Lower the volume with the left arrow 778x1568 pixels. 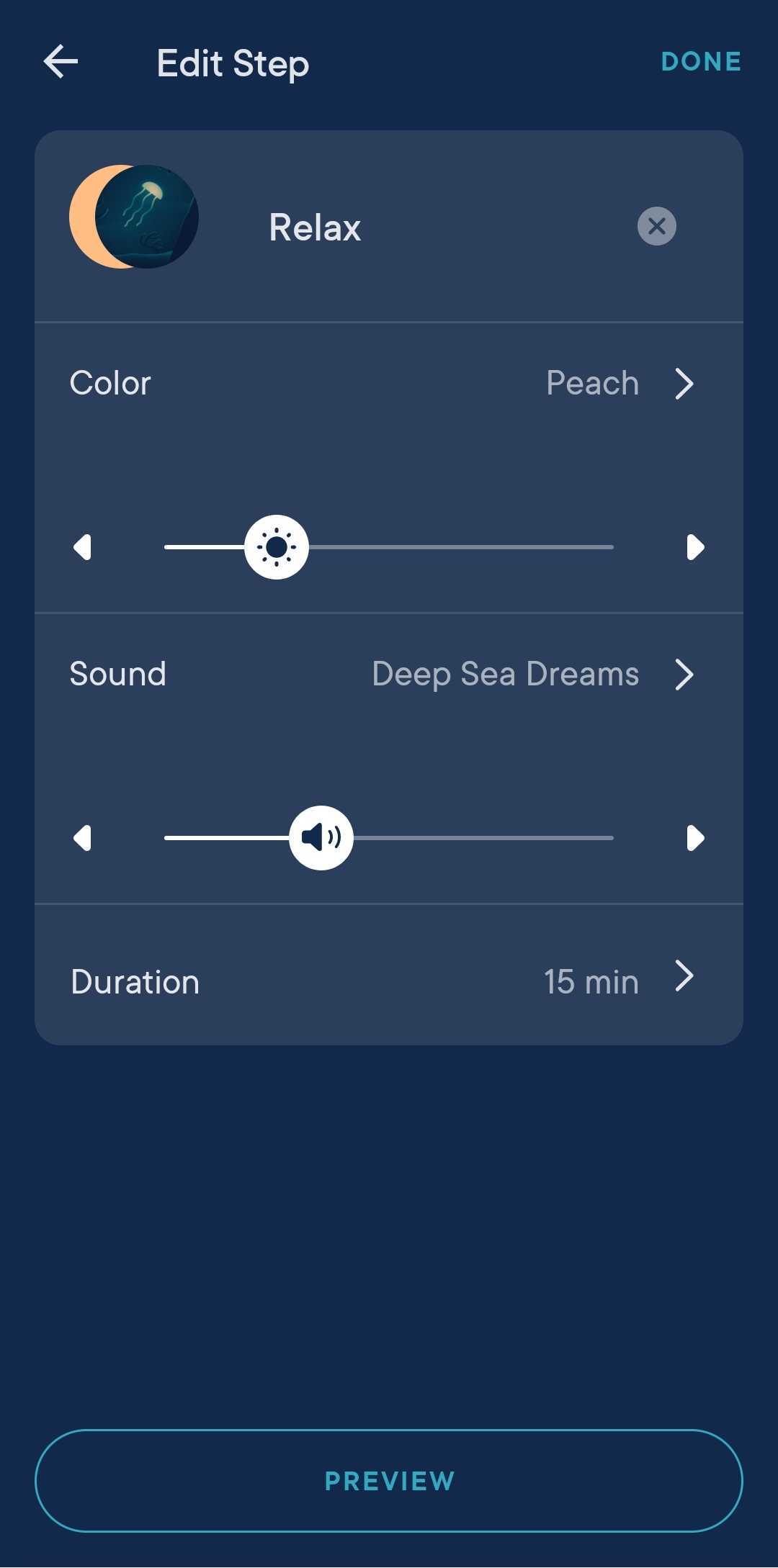pos(83,838)
